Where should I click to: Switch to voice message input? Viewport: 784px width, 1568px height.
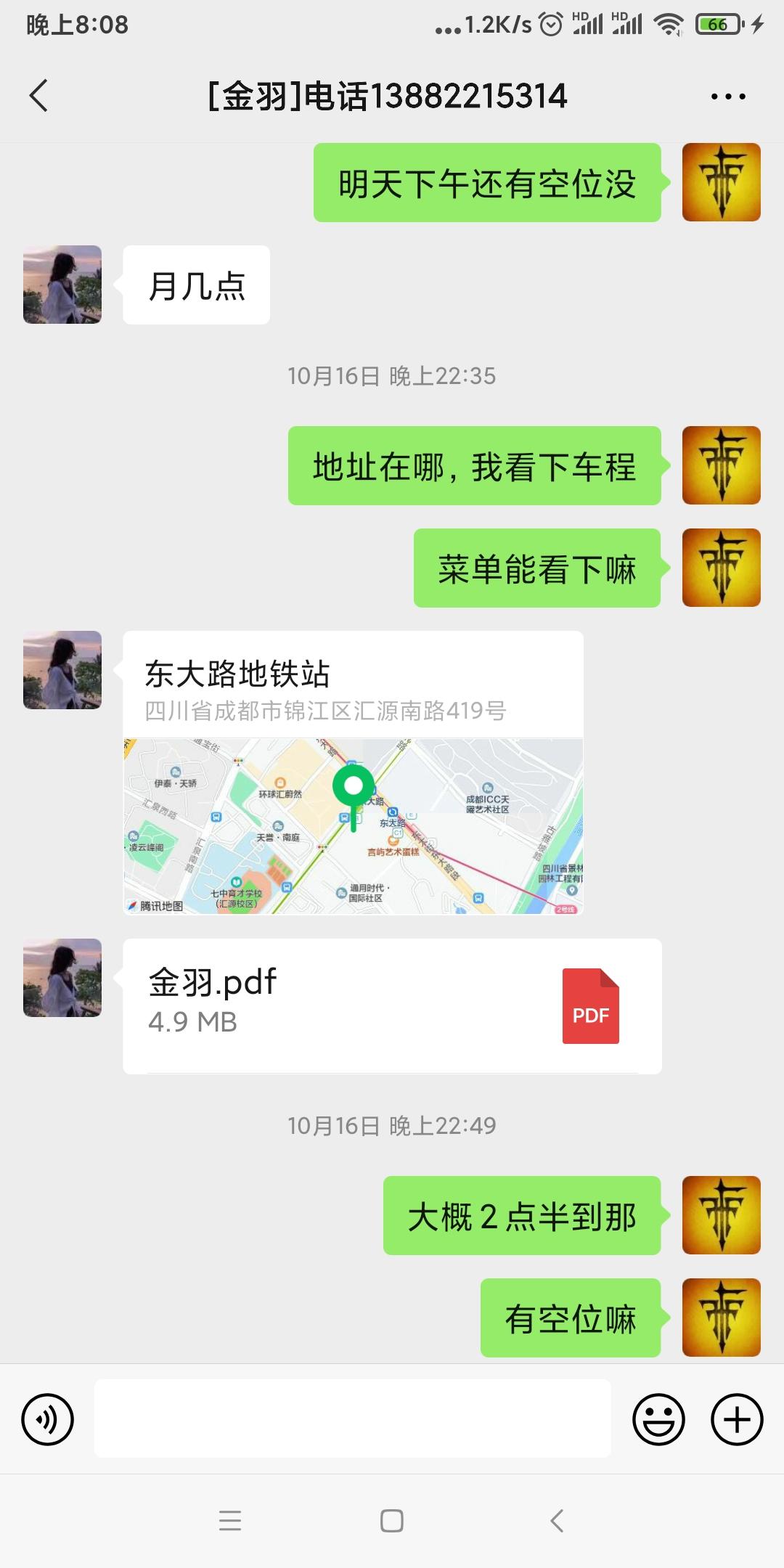click(48, 1419)
